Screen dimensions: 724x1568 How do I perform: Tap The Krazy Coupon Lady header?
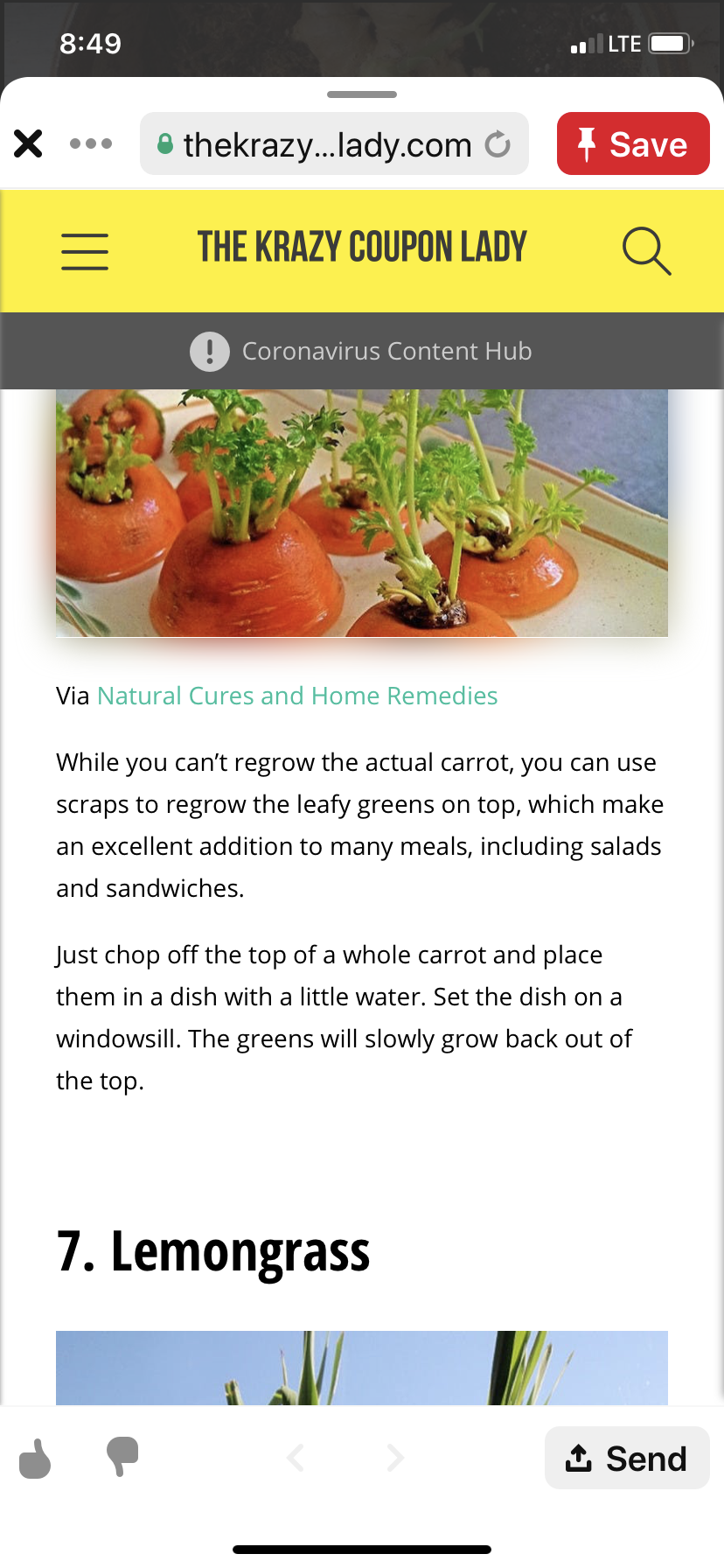click(x=362, y=248)
